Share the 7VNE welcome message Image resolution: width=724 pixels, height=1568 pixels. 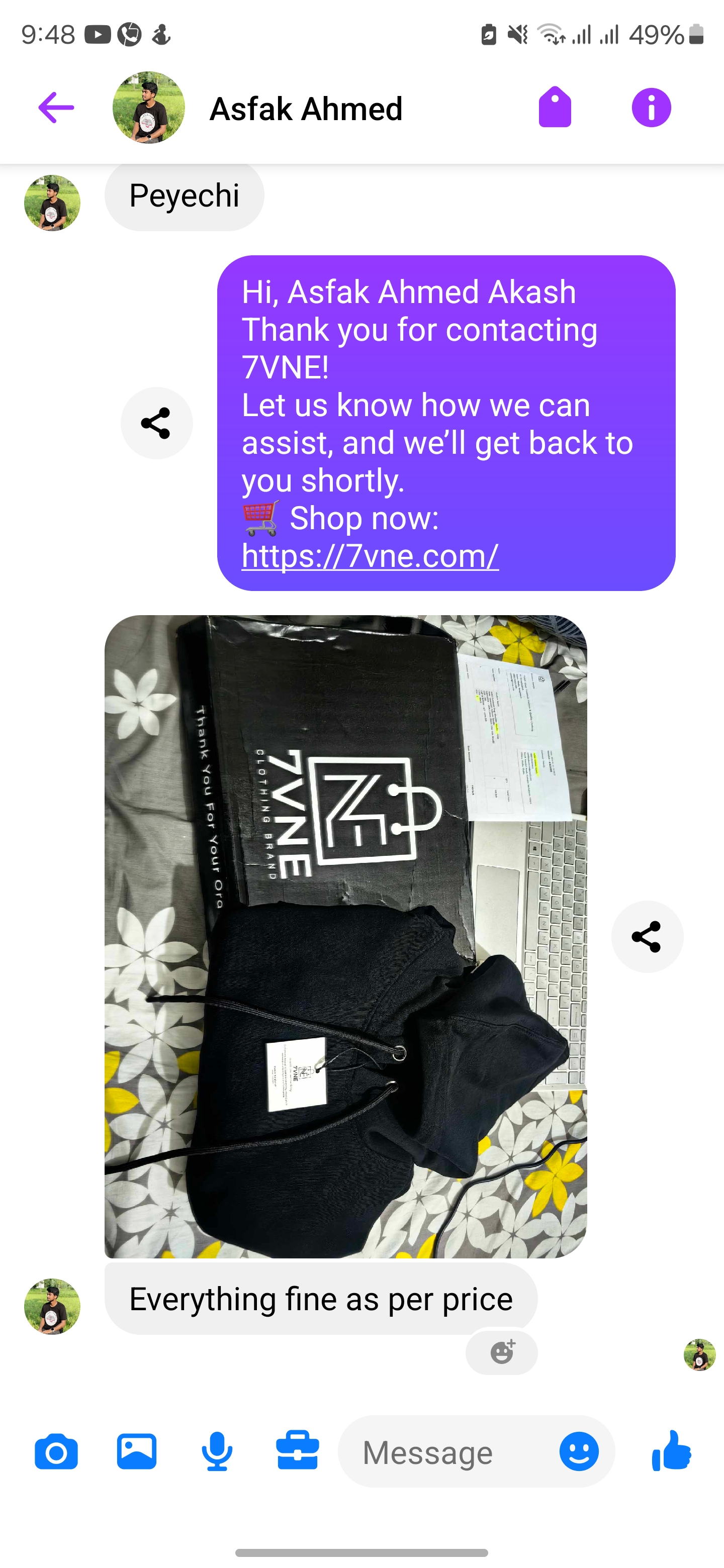point(156,423)
